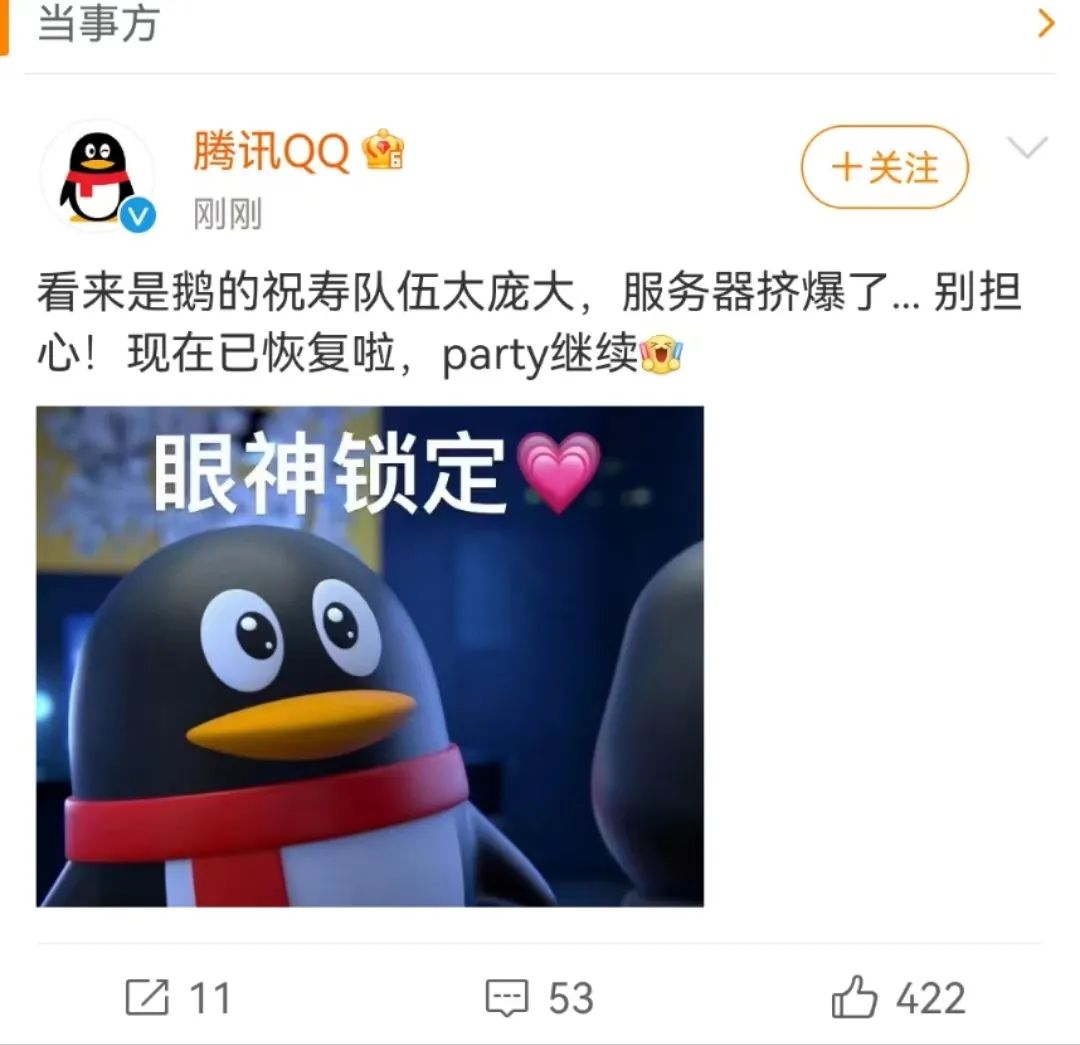Open the 当事方 section arrow

pos(1046,23)
